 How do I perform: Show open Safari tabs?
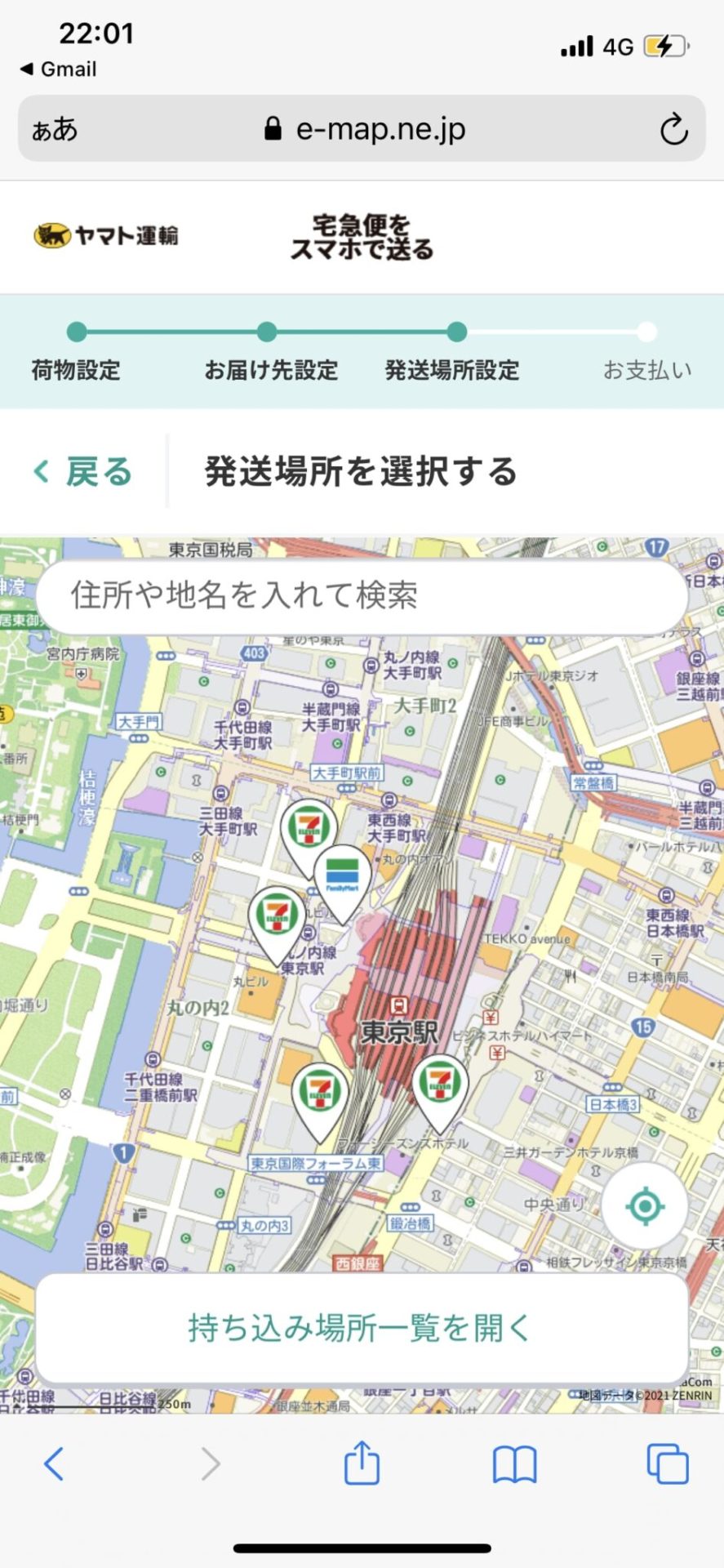click(x=667, y=1463)
